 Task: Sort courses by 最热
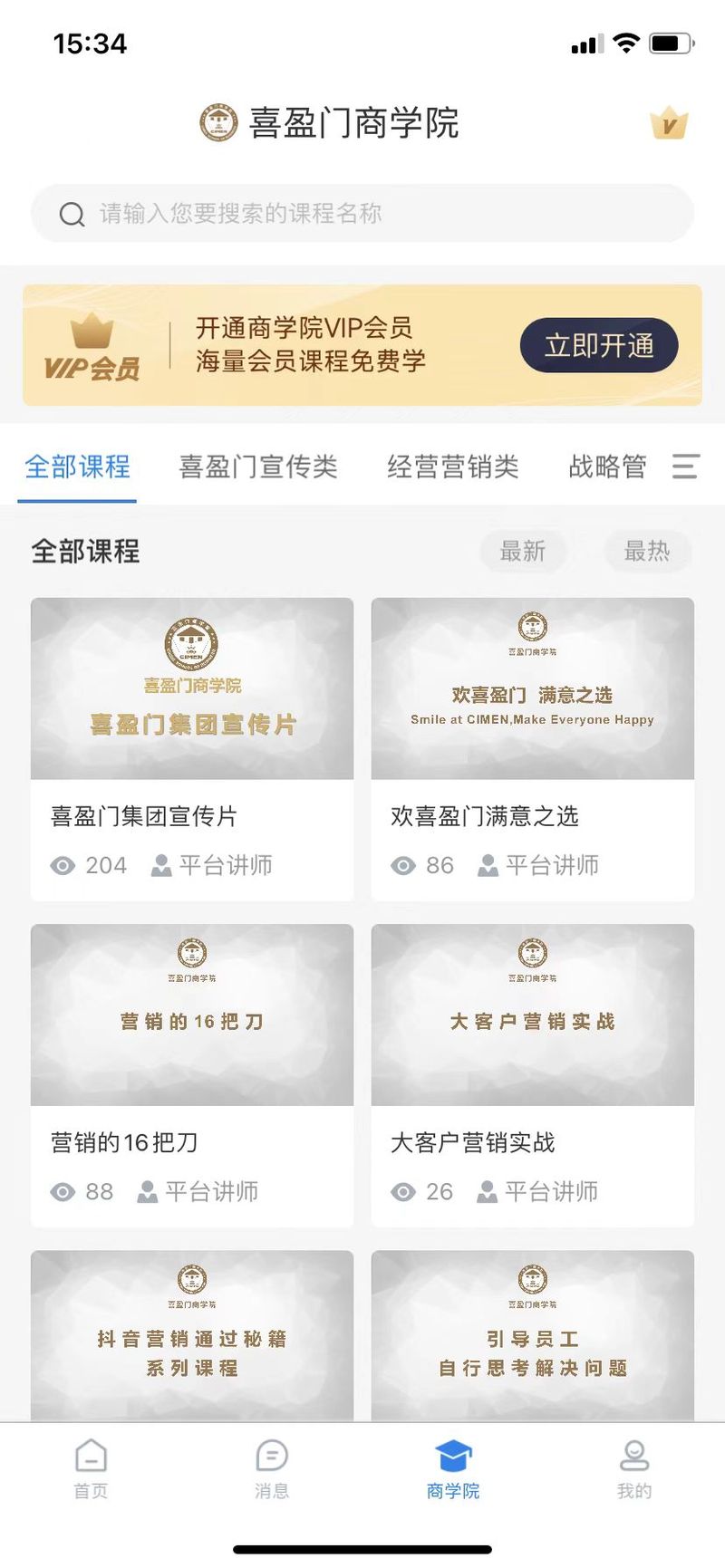(647, 551)
